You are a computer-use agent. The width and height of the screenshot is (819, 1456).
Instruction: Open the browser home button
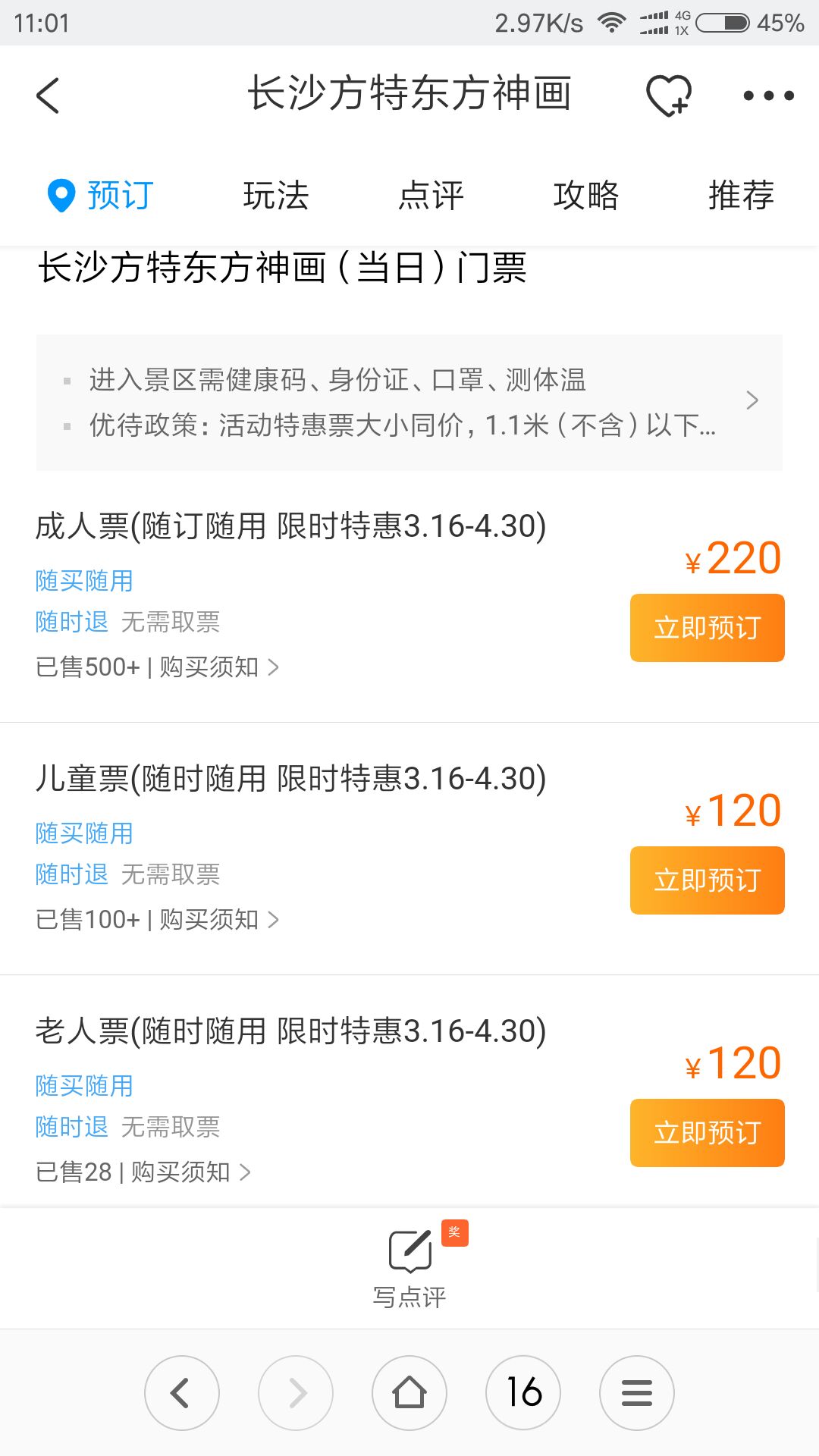(409, 1393)
